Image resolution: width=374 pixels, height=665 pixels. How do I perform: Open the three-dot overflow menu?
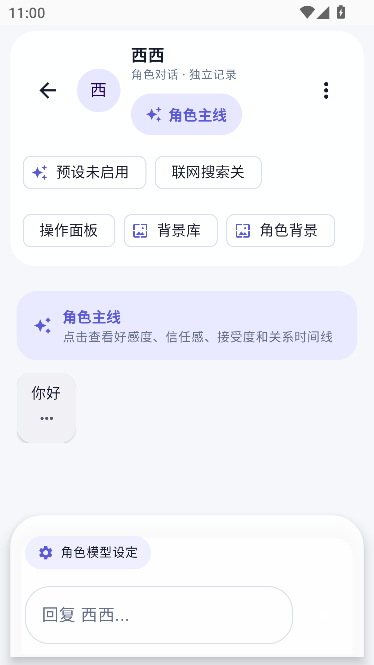click(x=326, y=90)
